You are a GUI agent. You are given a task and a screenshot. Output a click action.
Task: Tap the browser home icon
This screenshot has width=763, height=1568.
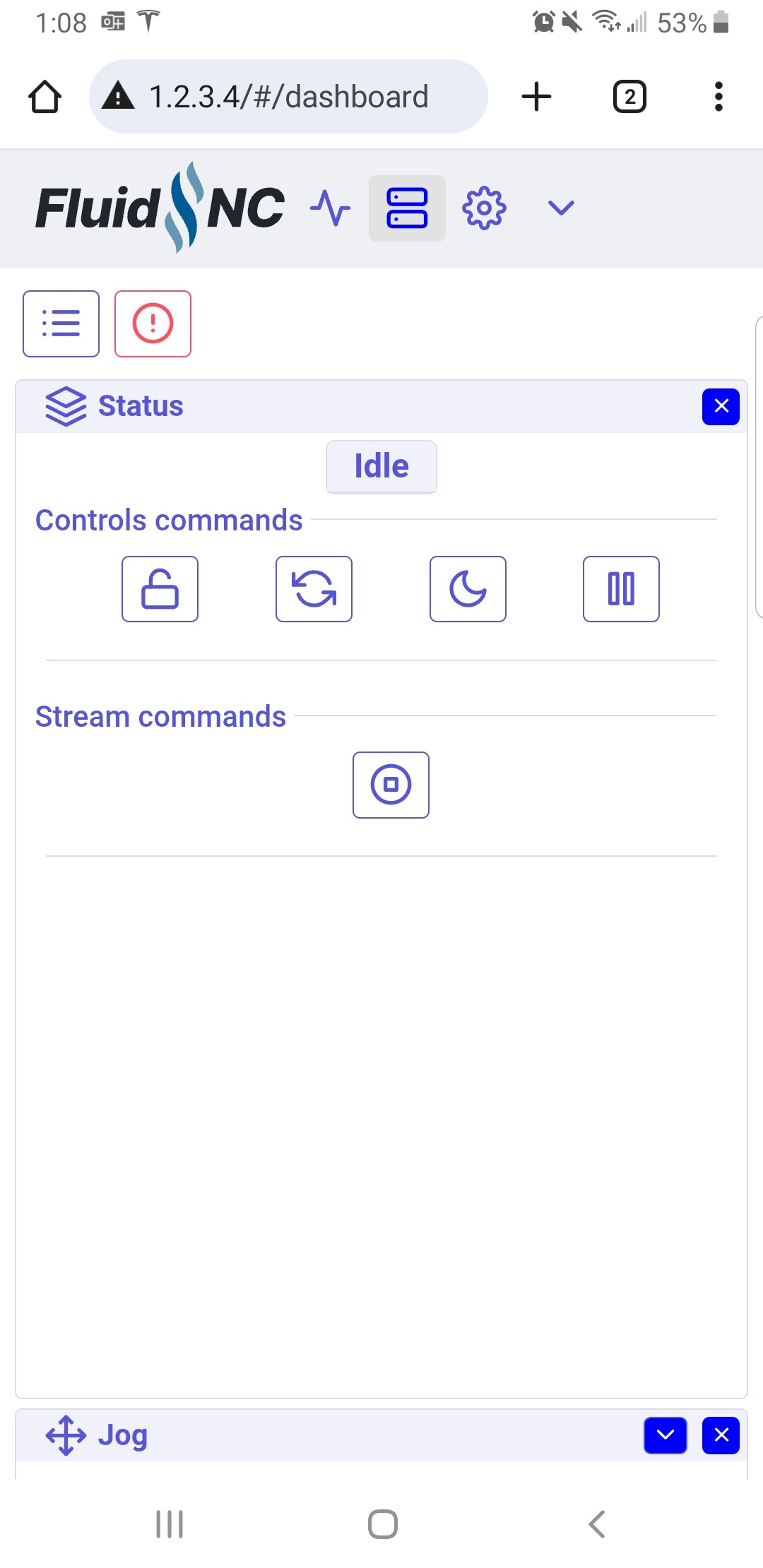[x=45, y=97]
